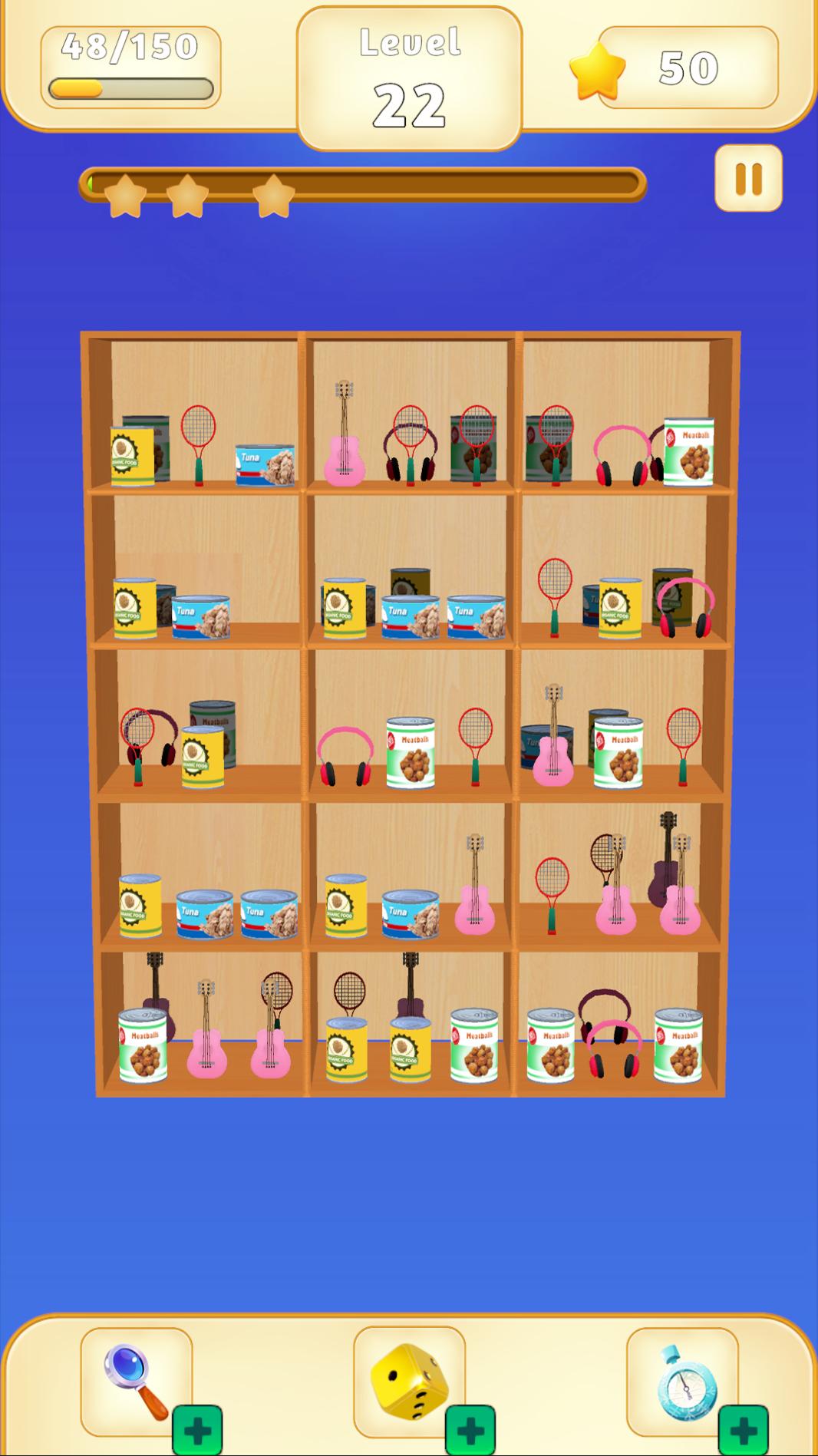Select the Meatballs can on bottom-left shelf

[x=143, y=1045]
